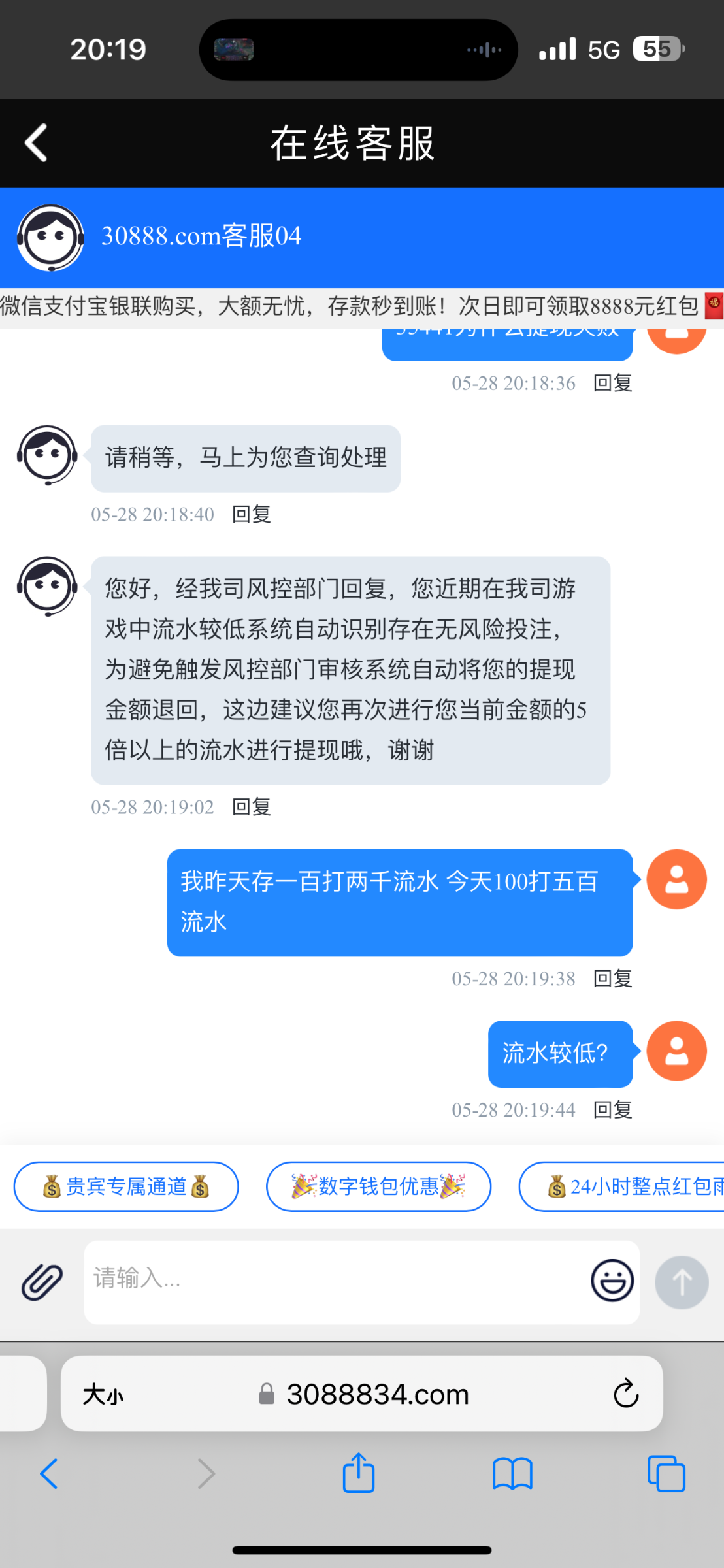Screen dimensions: 724x1568
Task: Send the message with the arrow button
Action: (682, 1282)
